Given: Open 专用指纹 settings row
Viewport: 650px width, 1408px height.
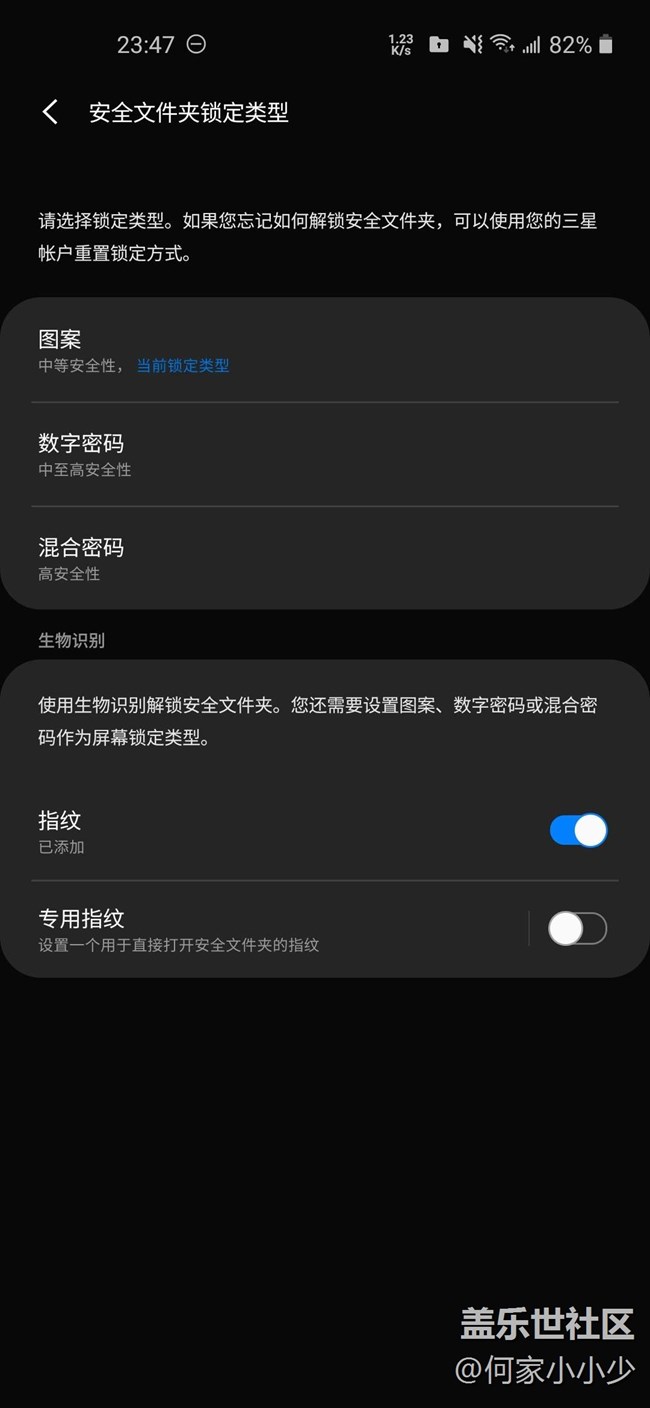Looking at the screenshot, I should point(270,929).
